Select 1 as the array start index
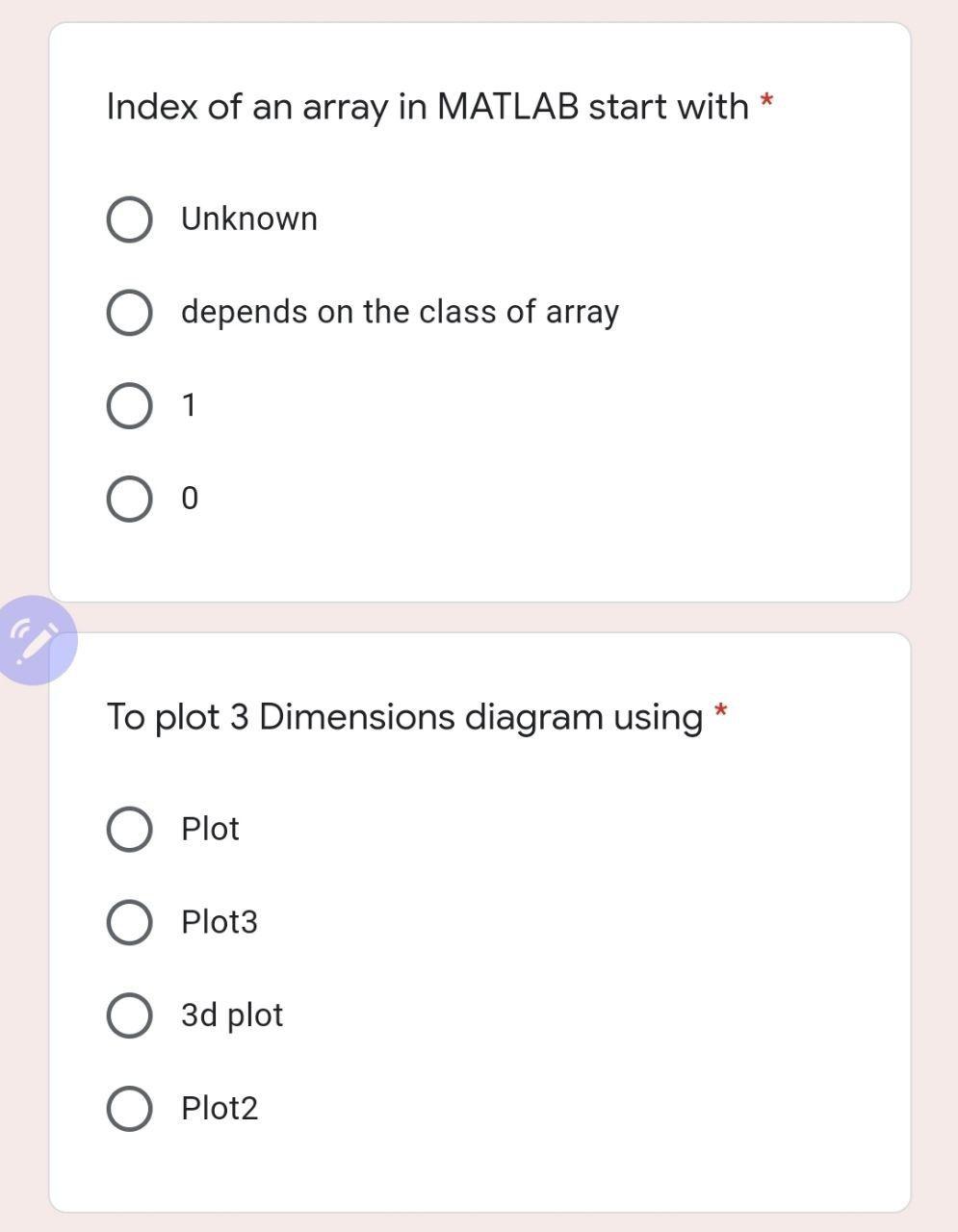The height and width of the screenshot is (1232, 958). click(129, 405)
